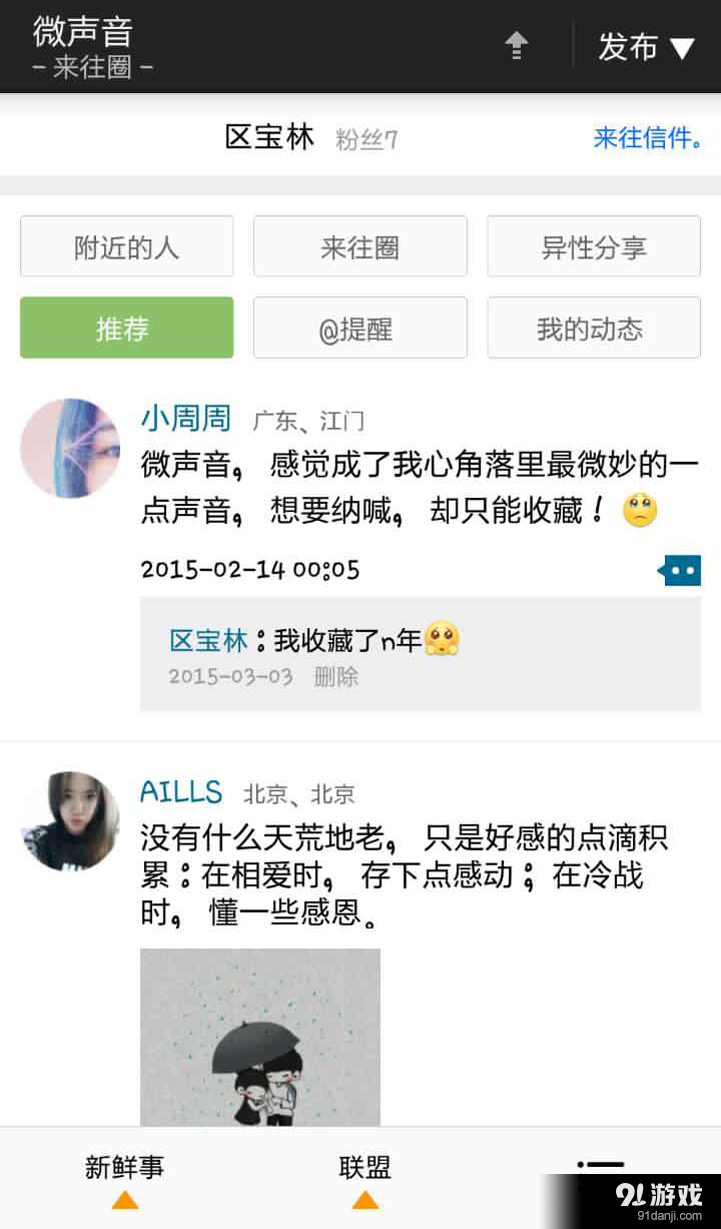This screenshot has width=721, height=1229.
Task: Tap the upload arrow icon in title bar
Action: pos(516,46)
